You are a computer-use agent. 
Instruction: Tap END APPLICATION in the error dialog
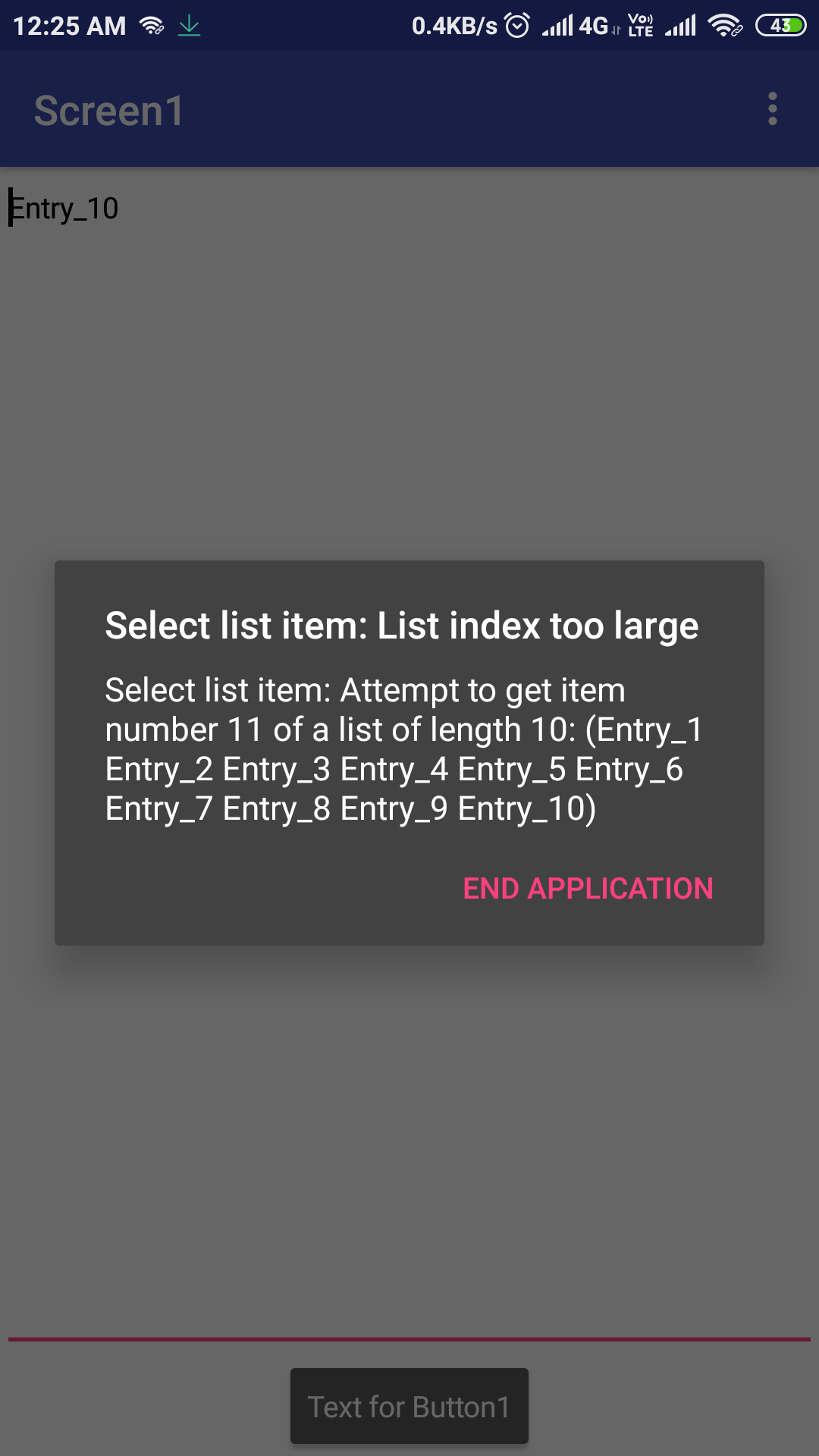tap(588, 889)
